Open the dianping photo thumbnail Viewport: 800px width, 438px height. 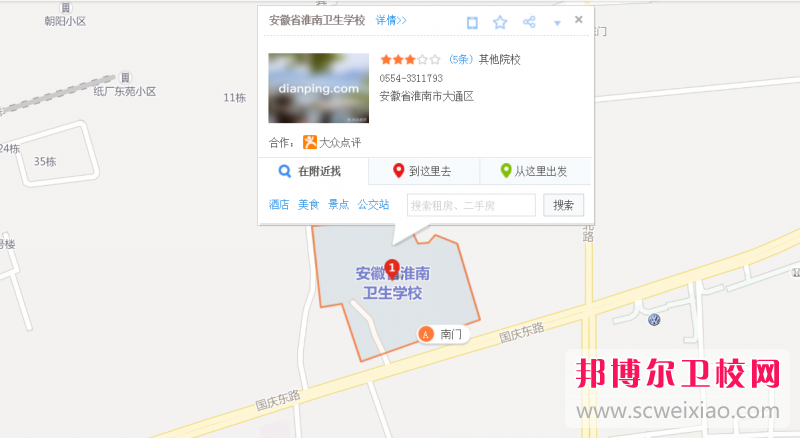point(319,89)
